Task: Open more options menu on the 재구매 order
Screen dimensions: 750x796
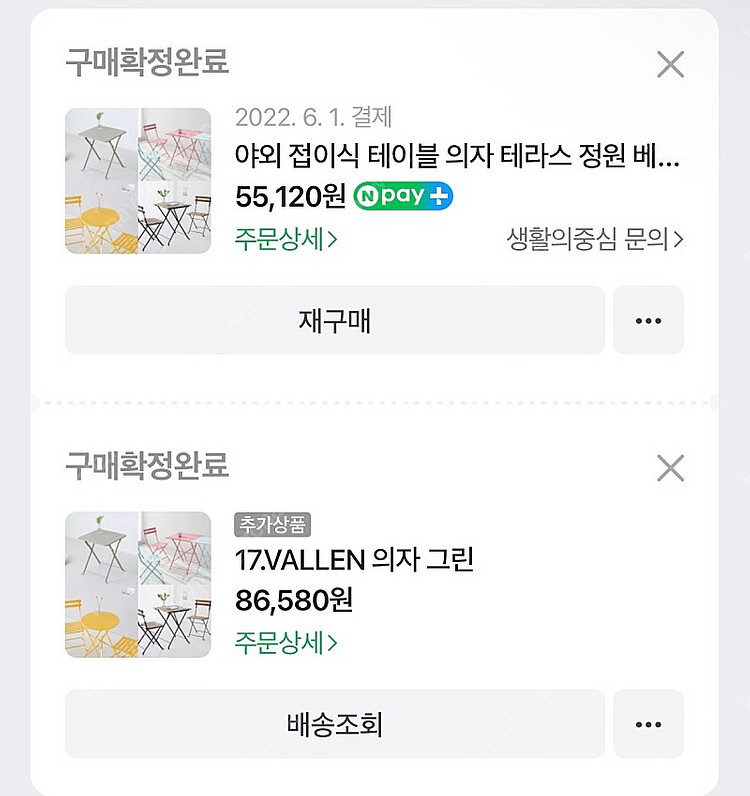Action: coord(650,320)
